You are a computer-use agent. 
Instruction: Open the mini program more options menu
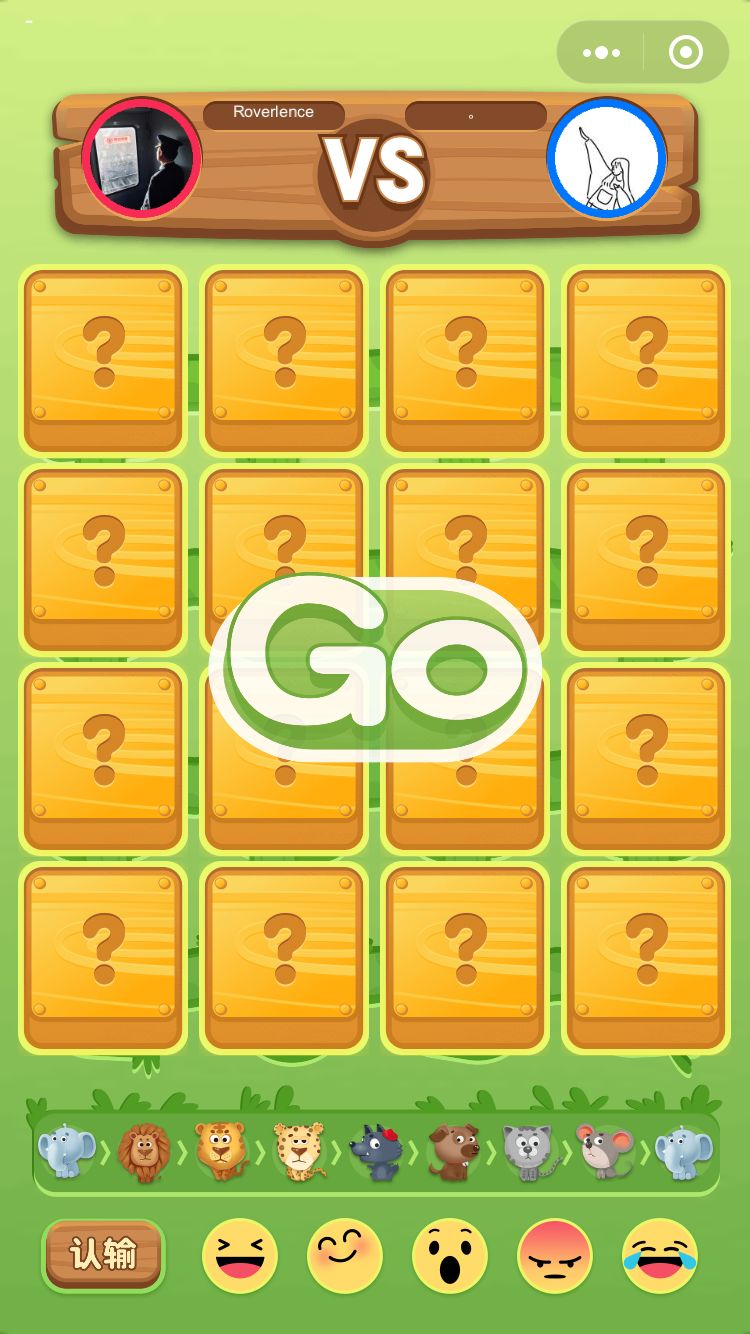click(601, 52)
